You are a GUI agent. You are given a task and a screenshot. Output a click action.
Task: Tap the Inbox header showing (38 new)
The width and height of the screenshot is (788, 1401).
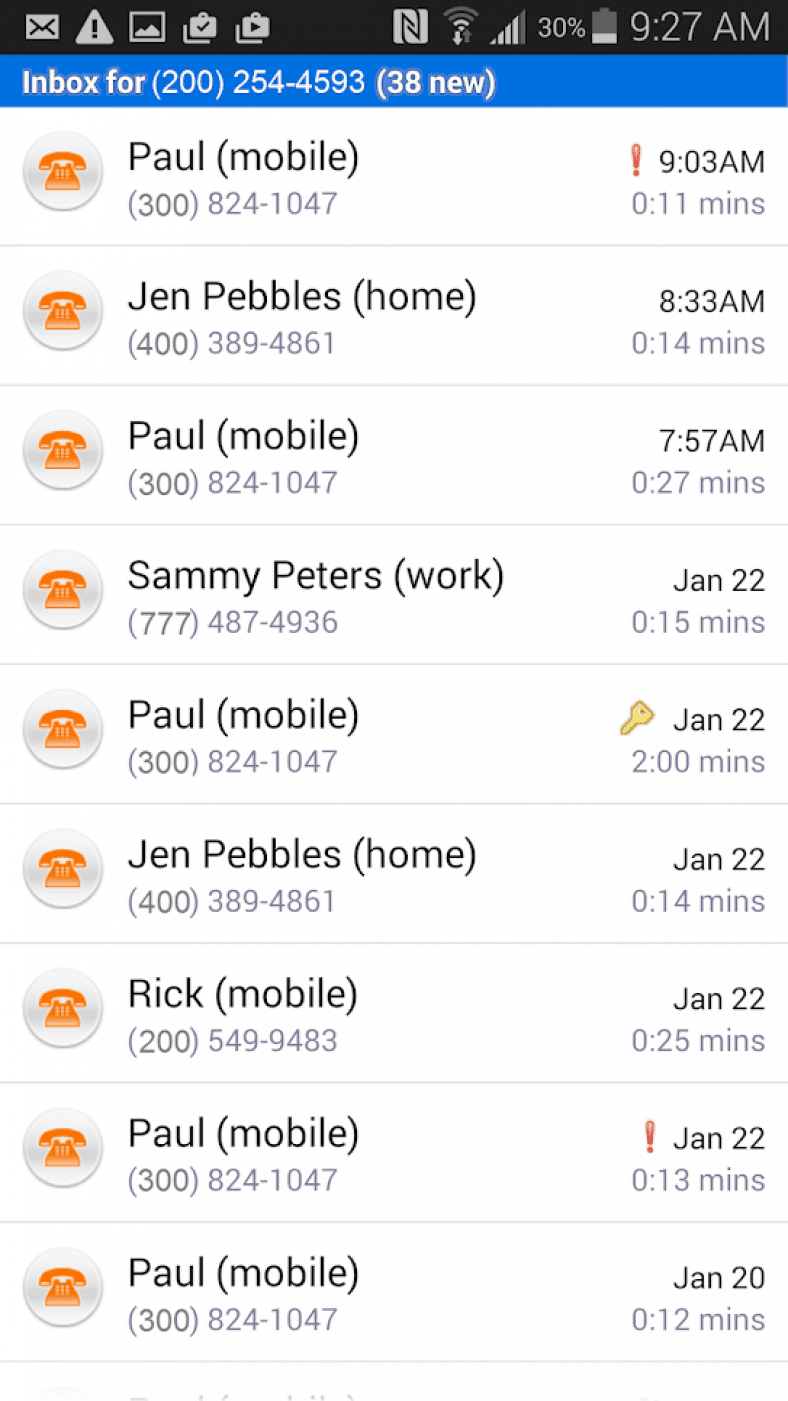394,82
